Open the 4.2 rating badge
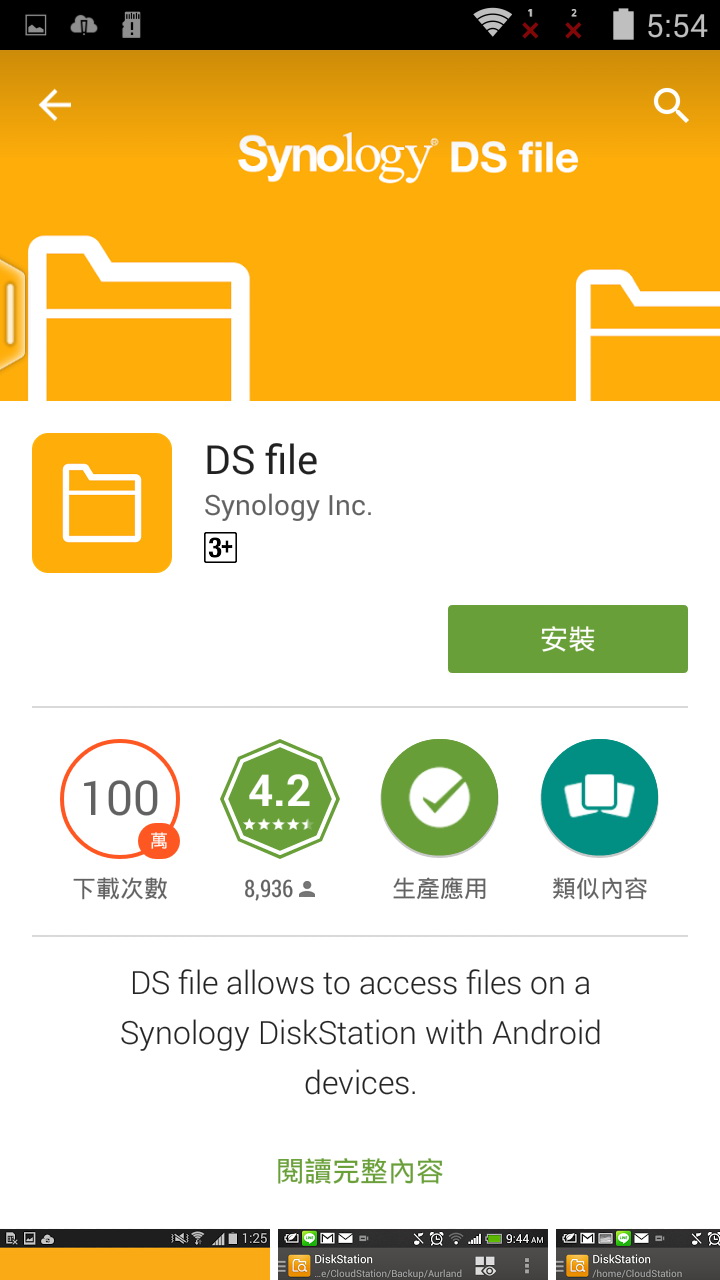 pyautogui.click(x=280, y=799)
